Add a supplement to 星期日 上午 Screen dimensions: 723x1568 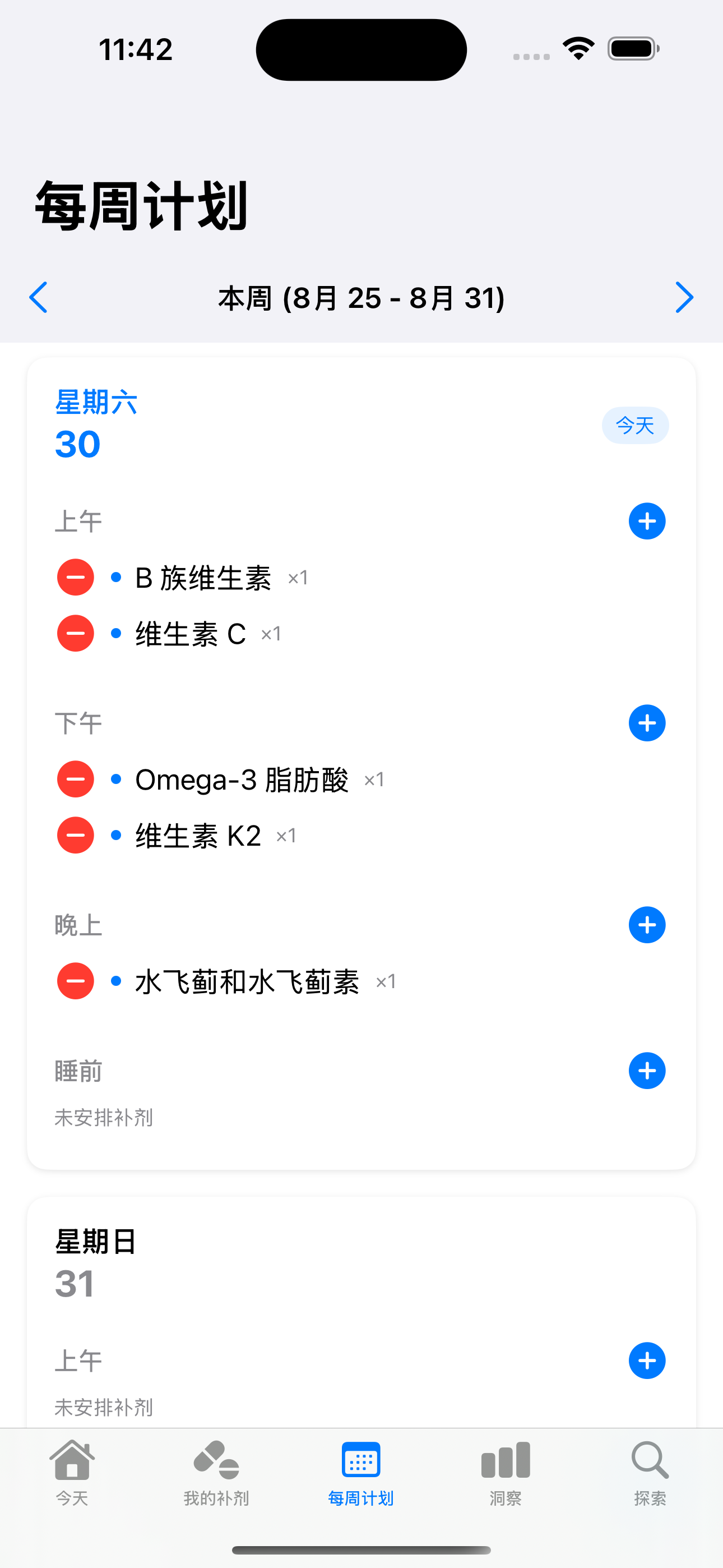pyautogui.click(x=646, y=1361)
